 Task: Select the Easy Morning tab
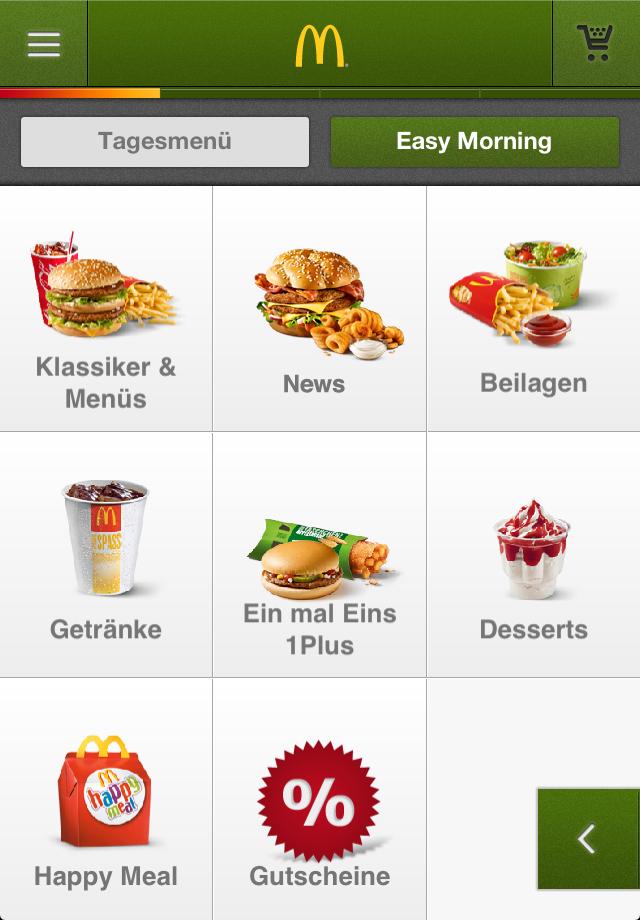pyautogui.click(x=475, y=141)
